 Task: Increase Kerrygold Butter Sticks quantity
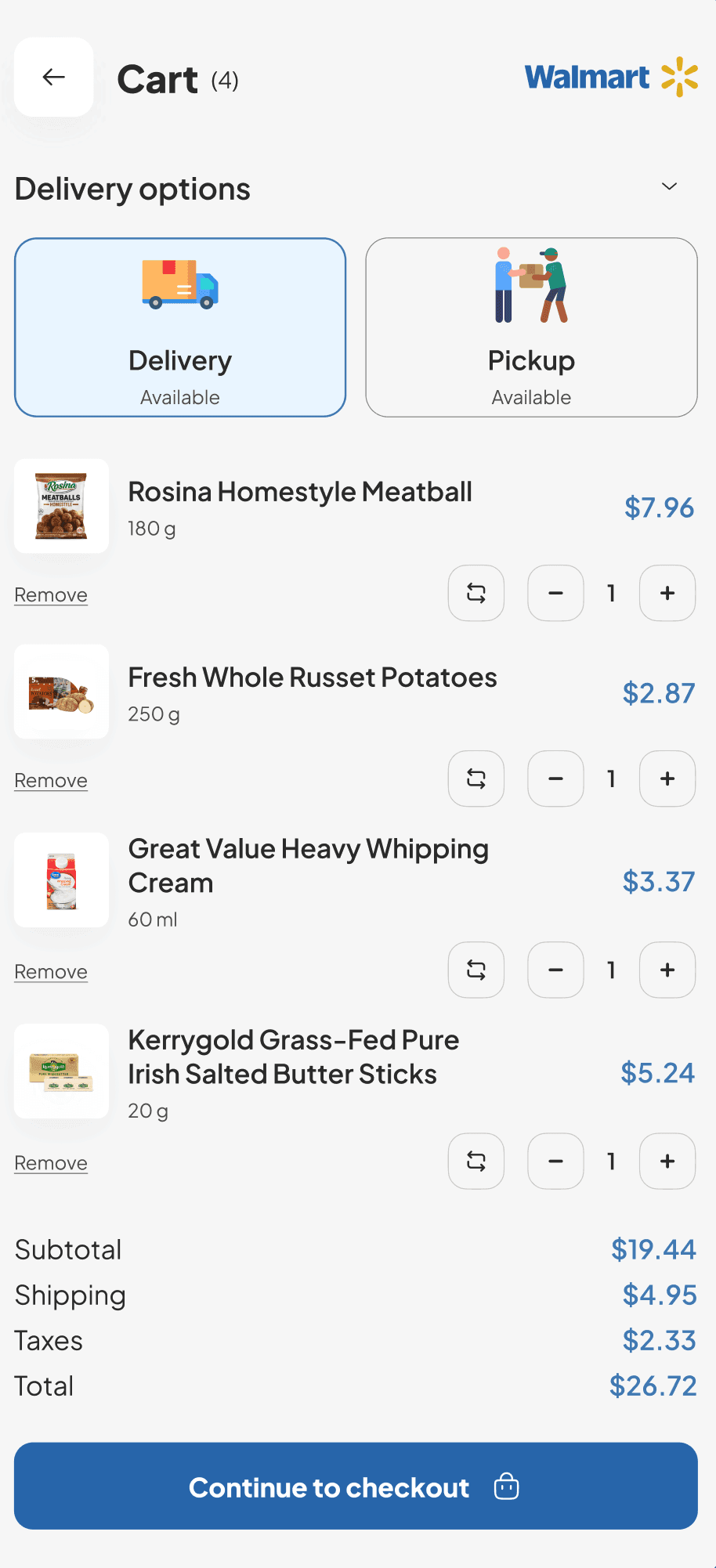point(667,1161)
